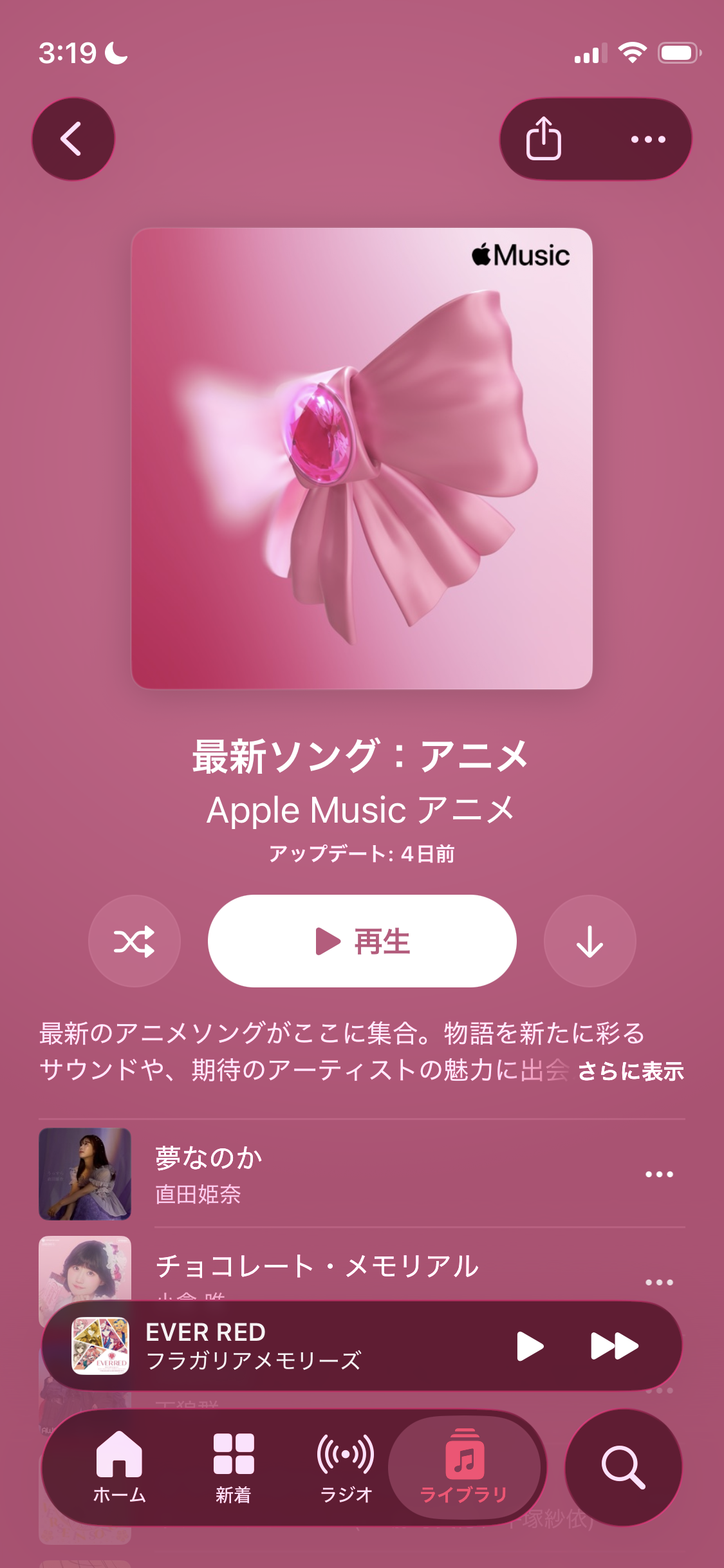Open Apple Music アニメ curator page

pyautogui.click(x=360, y=810)
